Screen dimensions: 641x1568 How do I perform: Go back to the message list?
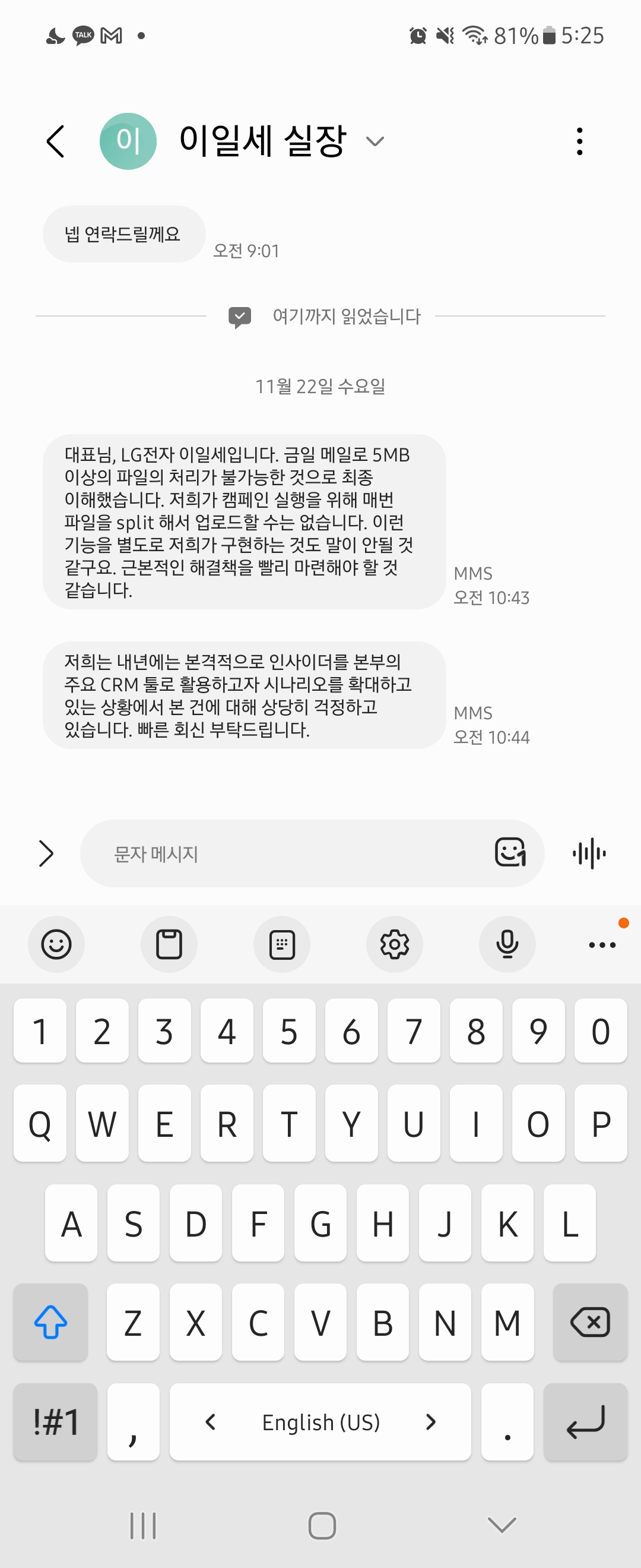tap(55, 141)
